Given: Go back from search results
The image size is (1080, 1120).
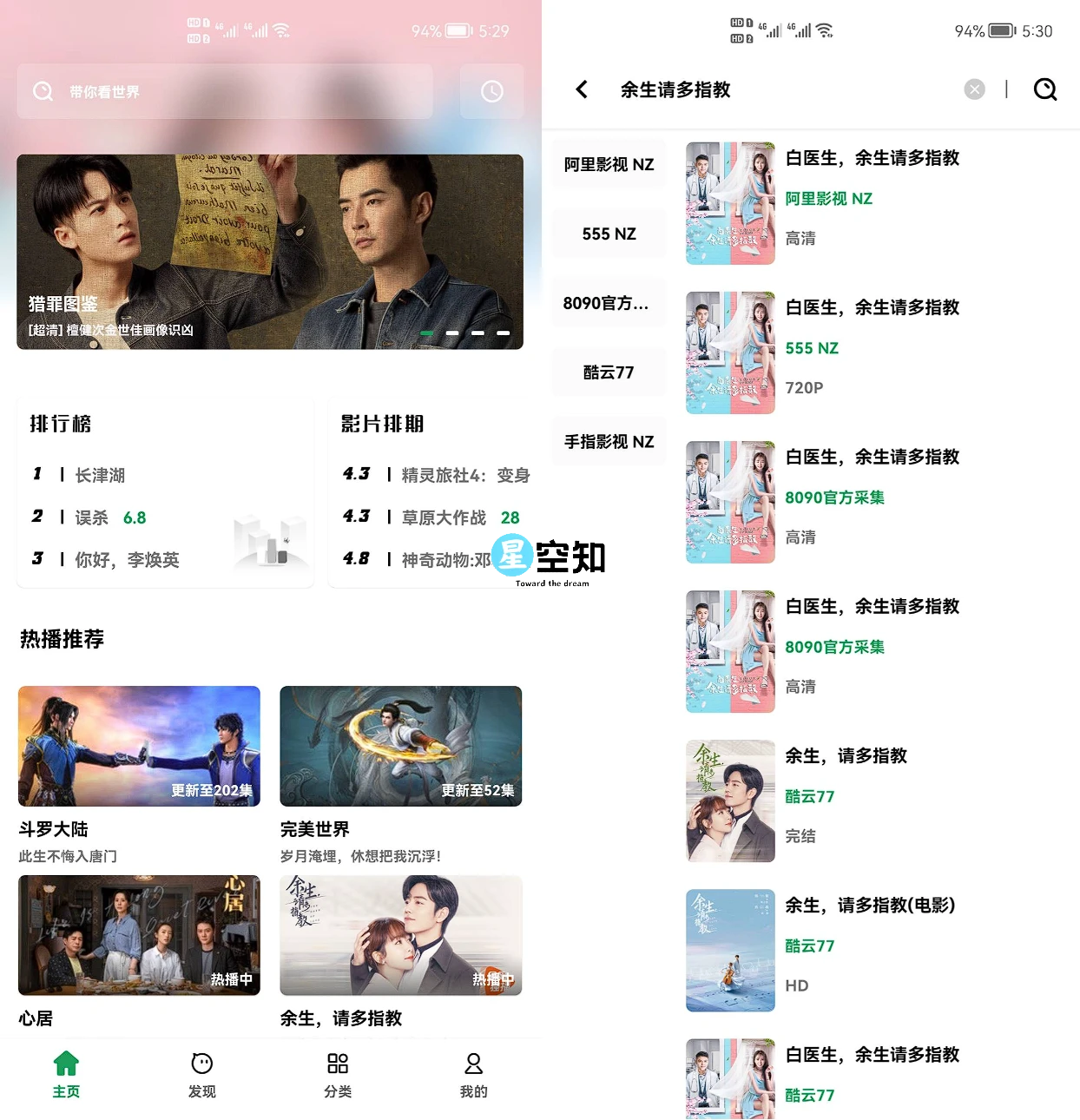Looking at the screenshot, I should (582, 89).
